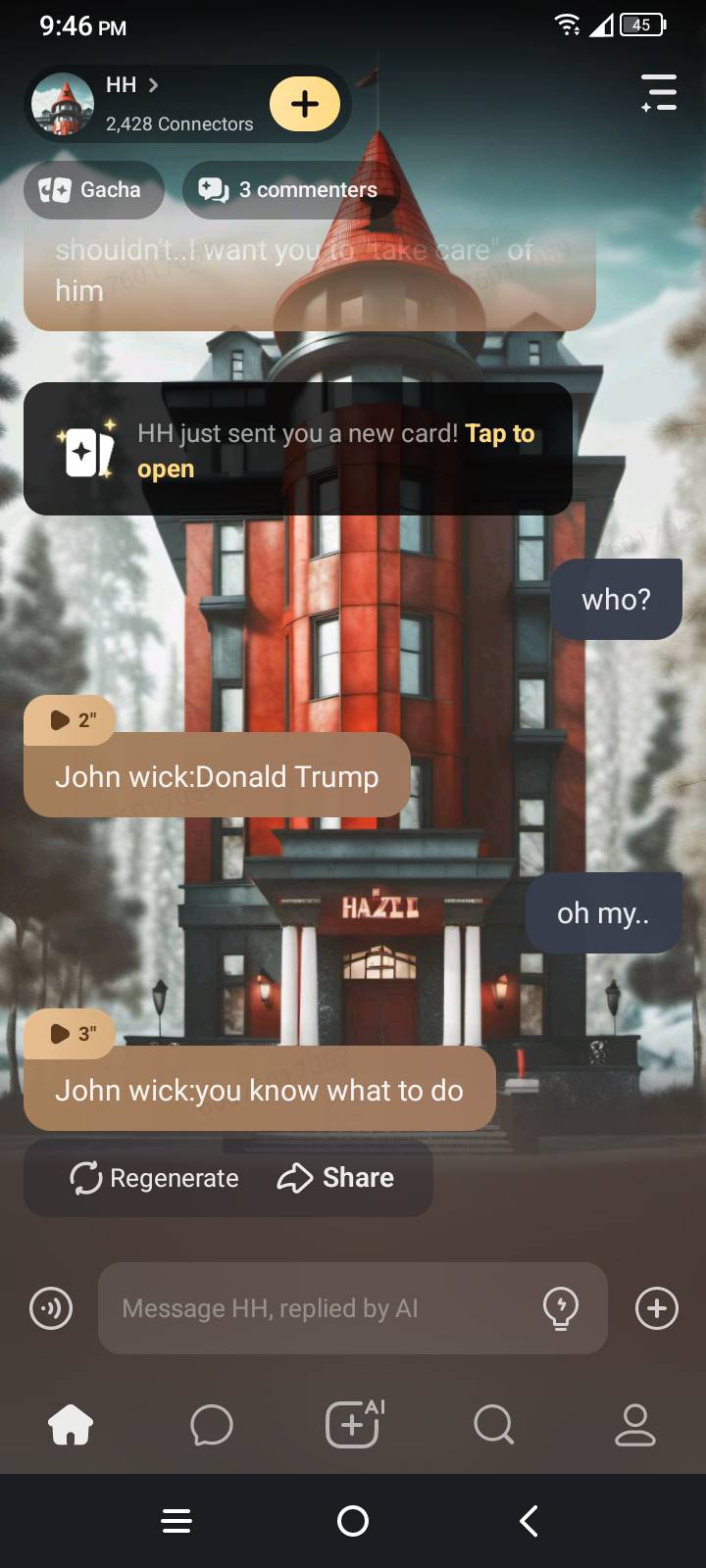Switch to the Home tab
Screen dimensions: 706x1568
(x=71, y=1425)
